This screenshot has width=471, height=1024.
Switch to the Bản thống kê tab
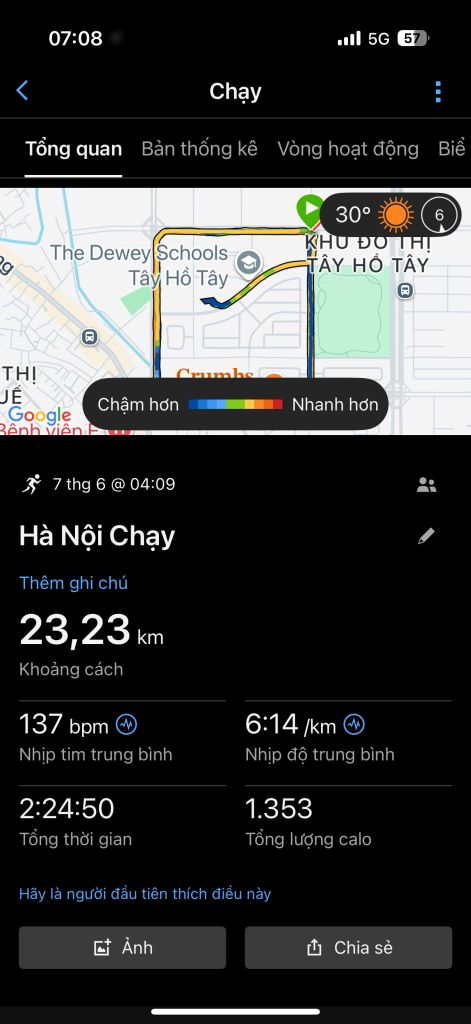(199, 149)
